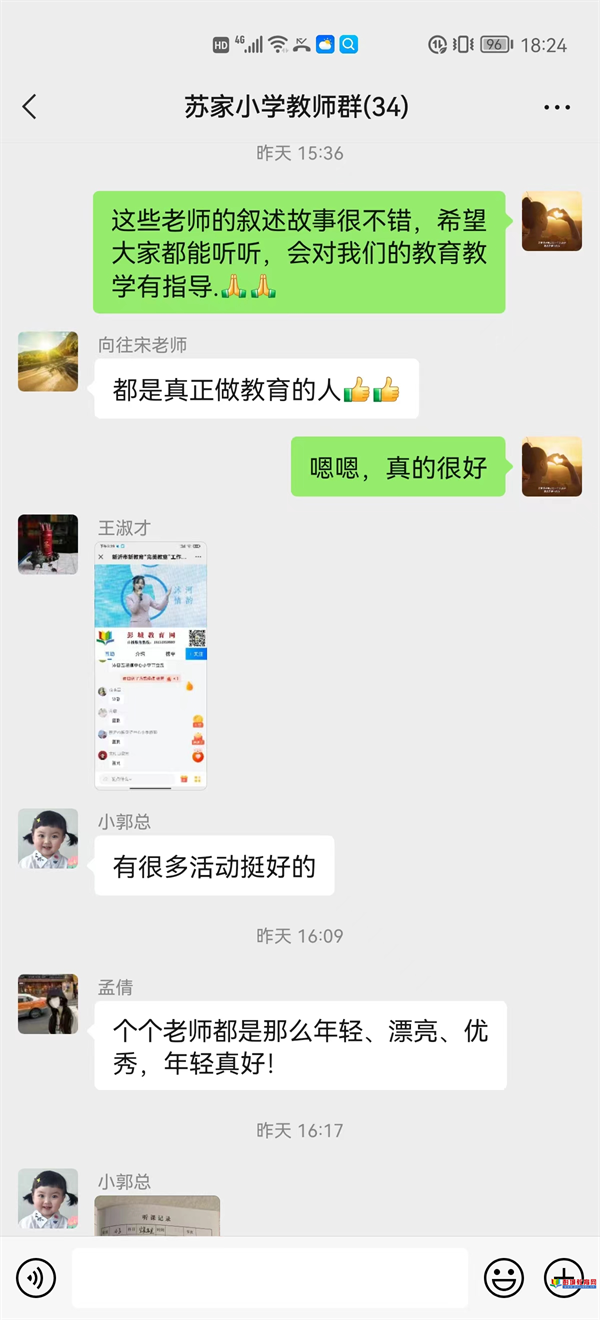View 王淑才's profile avatar
This screenshot has width=600, height=1320.
(48, 544)
